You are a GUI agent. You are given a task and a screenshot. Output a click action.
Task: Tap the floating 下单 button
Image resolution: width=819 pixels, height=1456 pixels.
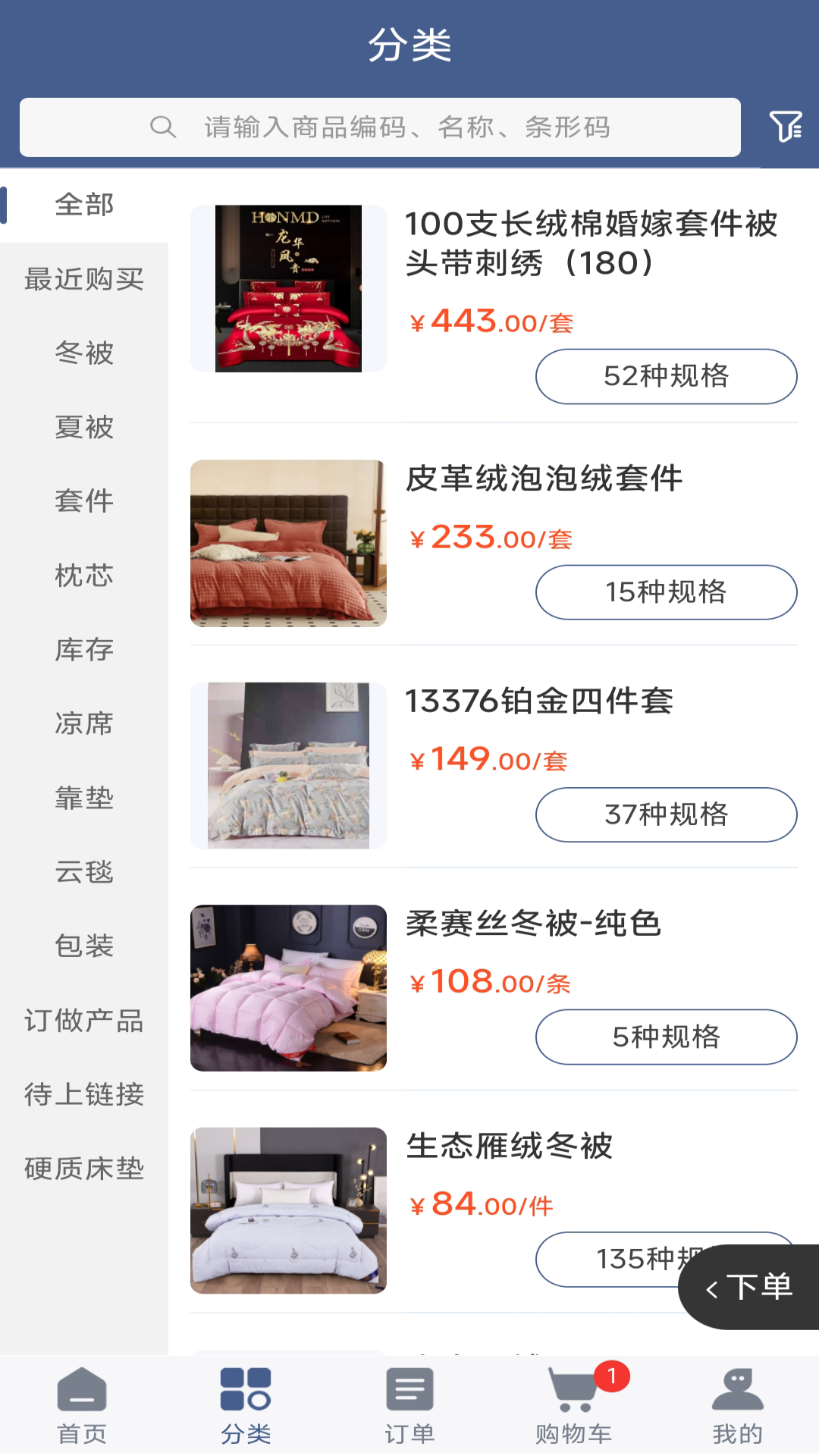coord(749,1287)
